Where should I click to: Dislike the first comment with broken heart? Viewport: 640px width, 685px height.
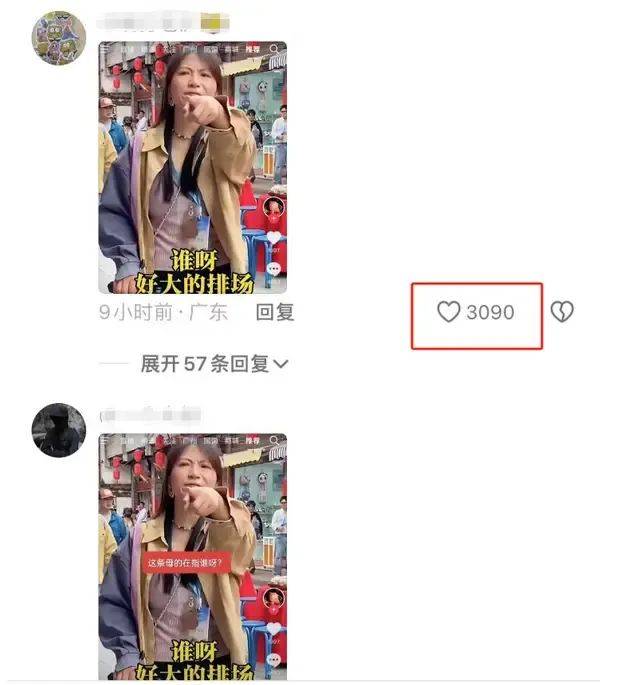click(562, 313)
